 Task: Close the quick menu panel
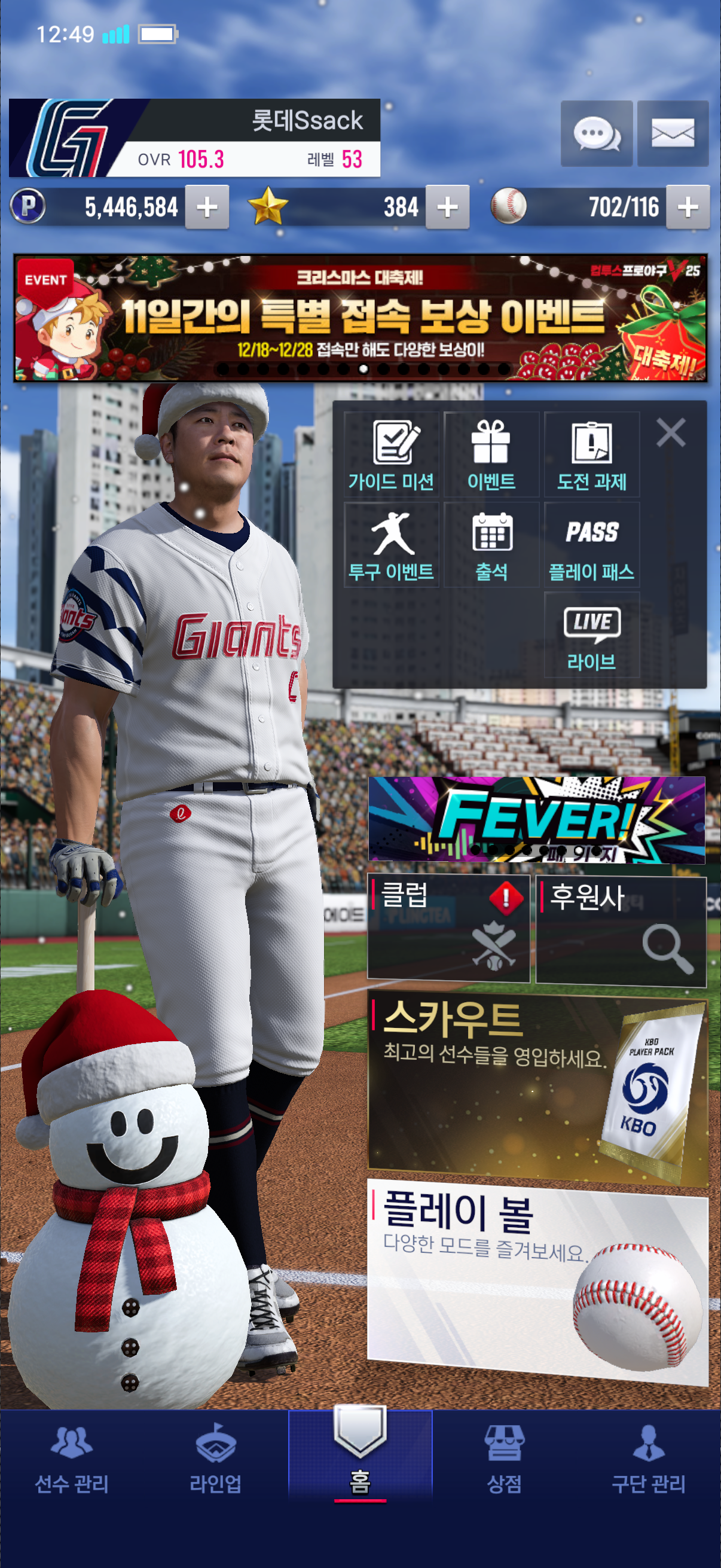click(x=671, y=433)
